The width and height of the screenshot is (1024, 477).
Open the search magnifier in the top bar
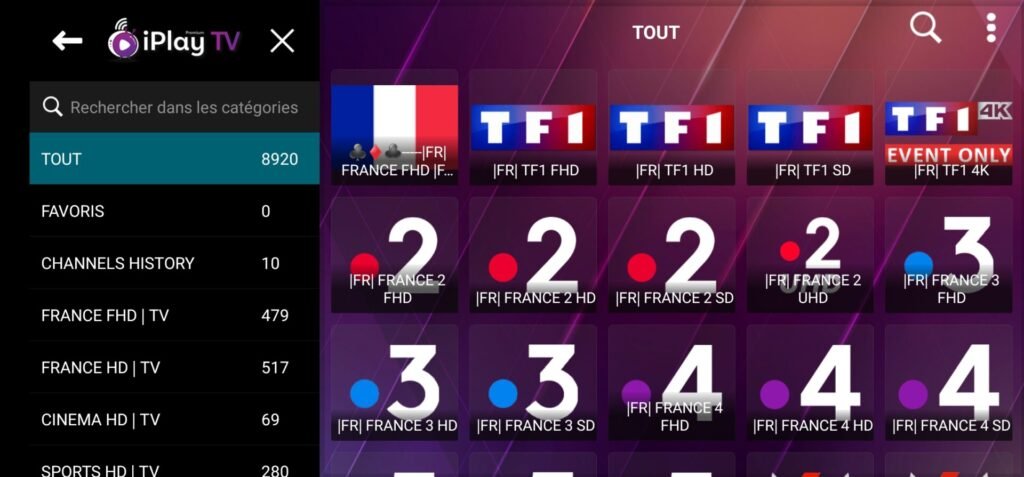(x=925, y=28)
